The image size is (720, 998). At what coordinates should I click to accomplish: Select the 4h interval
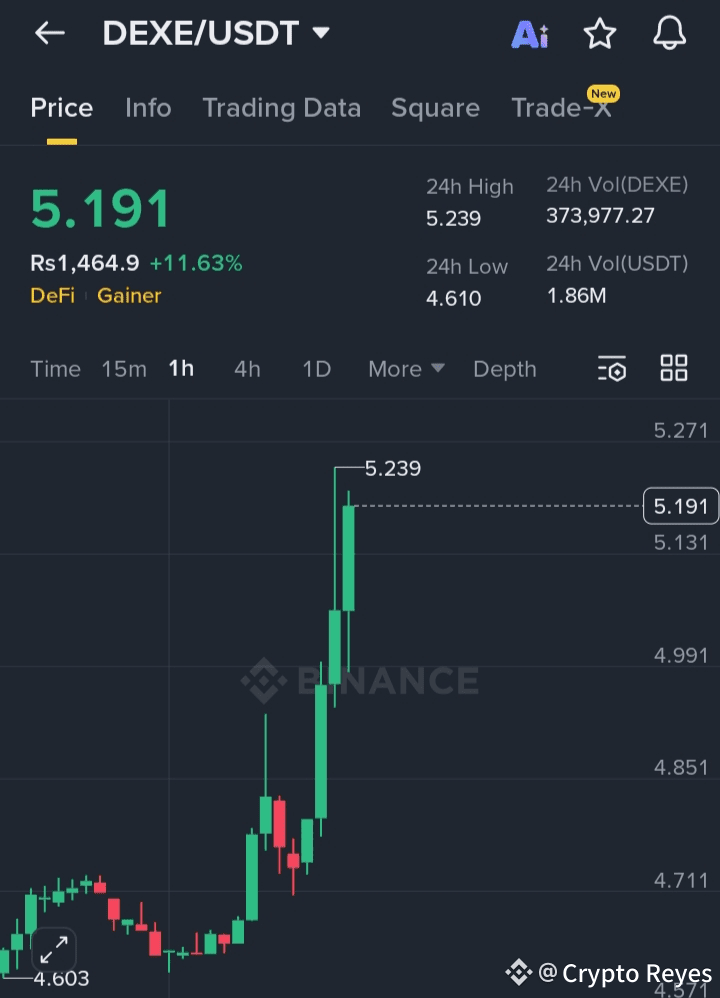(x=247, y=369)
